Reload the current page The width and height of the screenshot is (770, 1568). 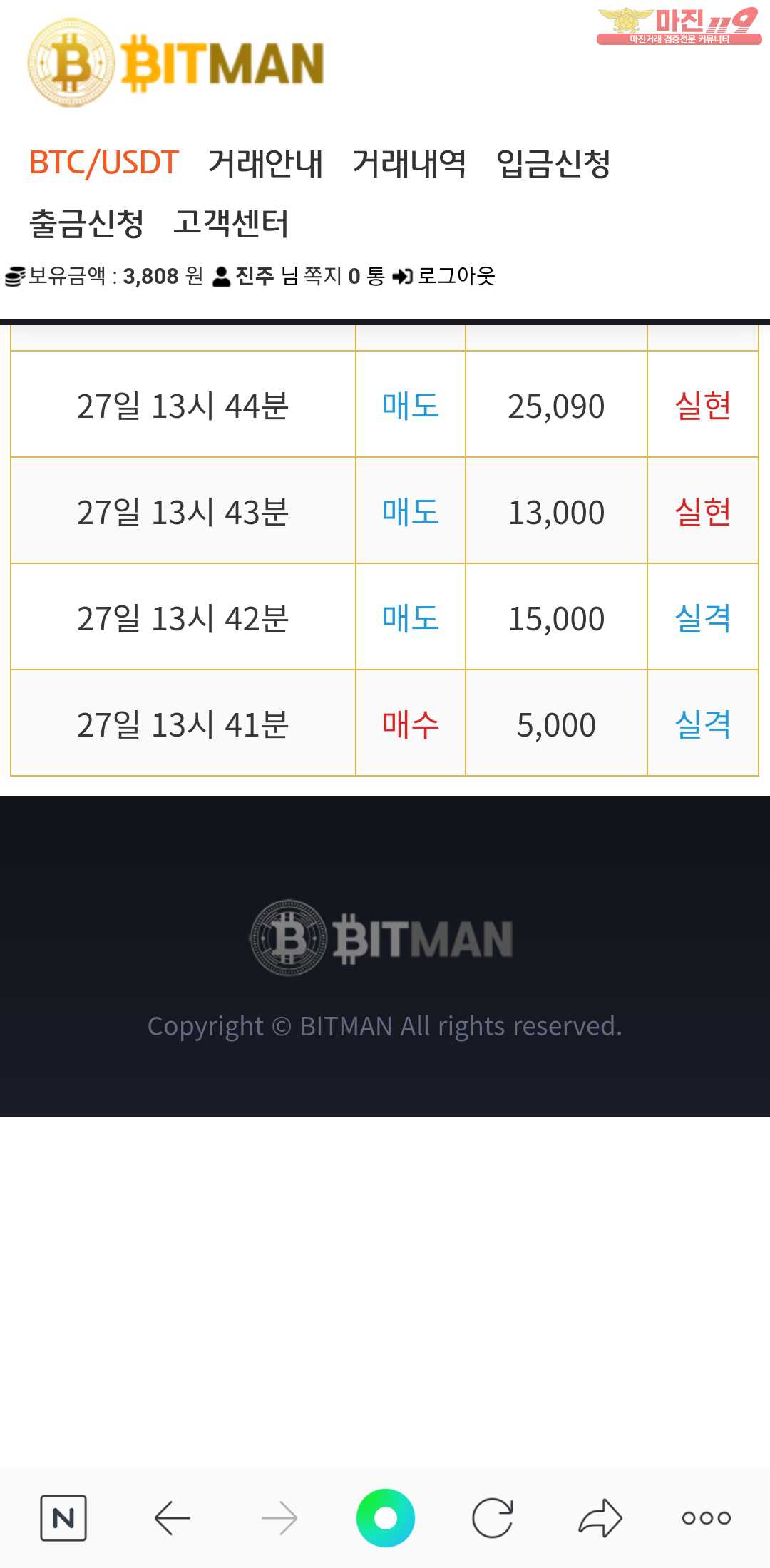pos(493,1518)
